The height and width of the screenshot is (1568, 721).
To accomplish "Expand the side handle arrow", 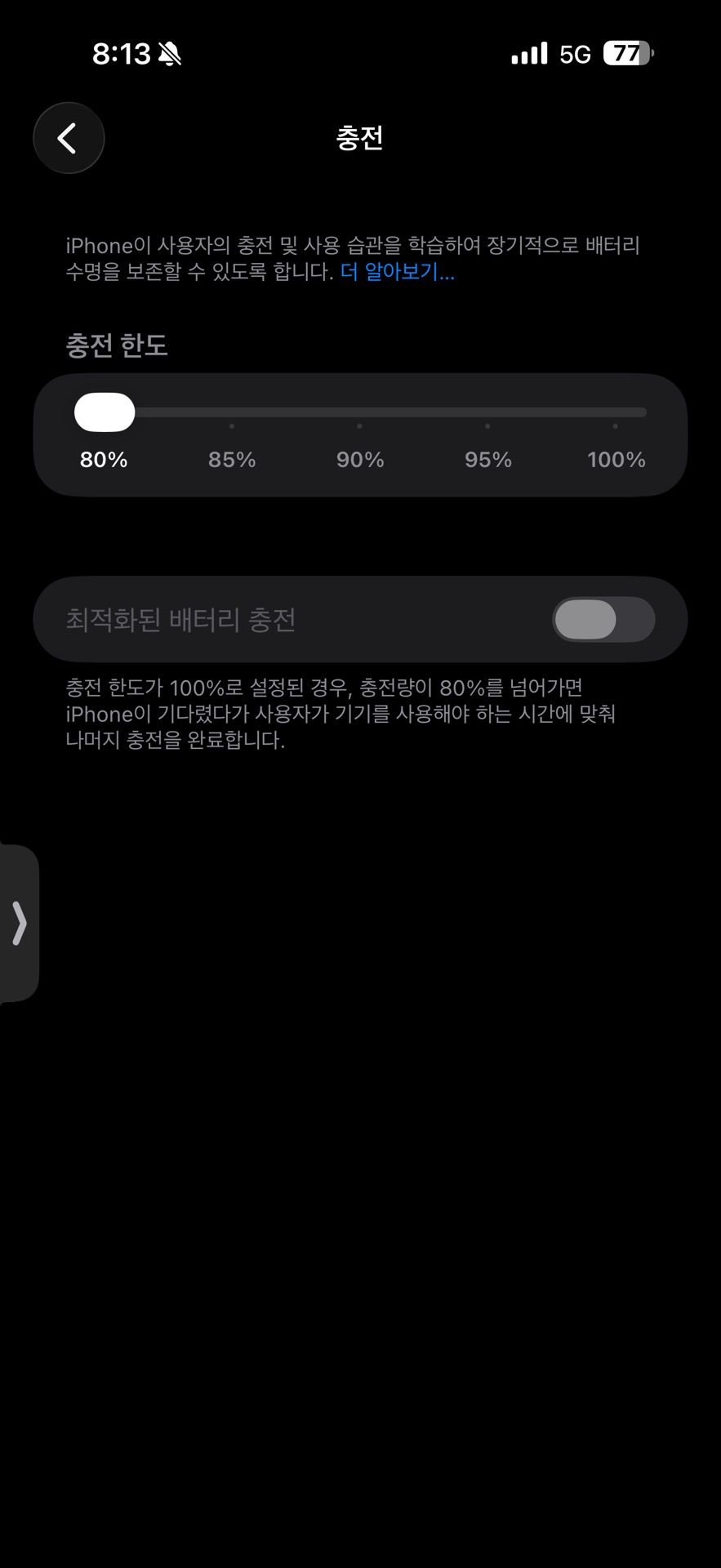I will click(20, 924).
